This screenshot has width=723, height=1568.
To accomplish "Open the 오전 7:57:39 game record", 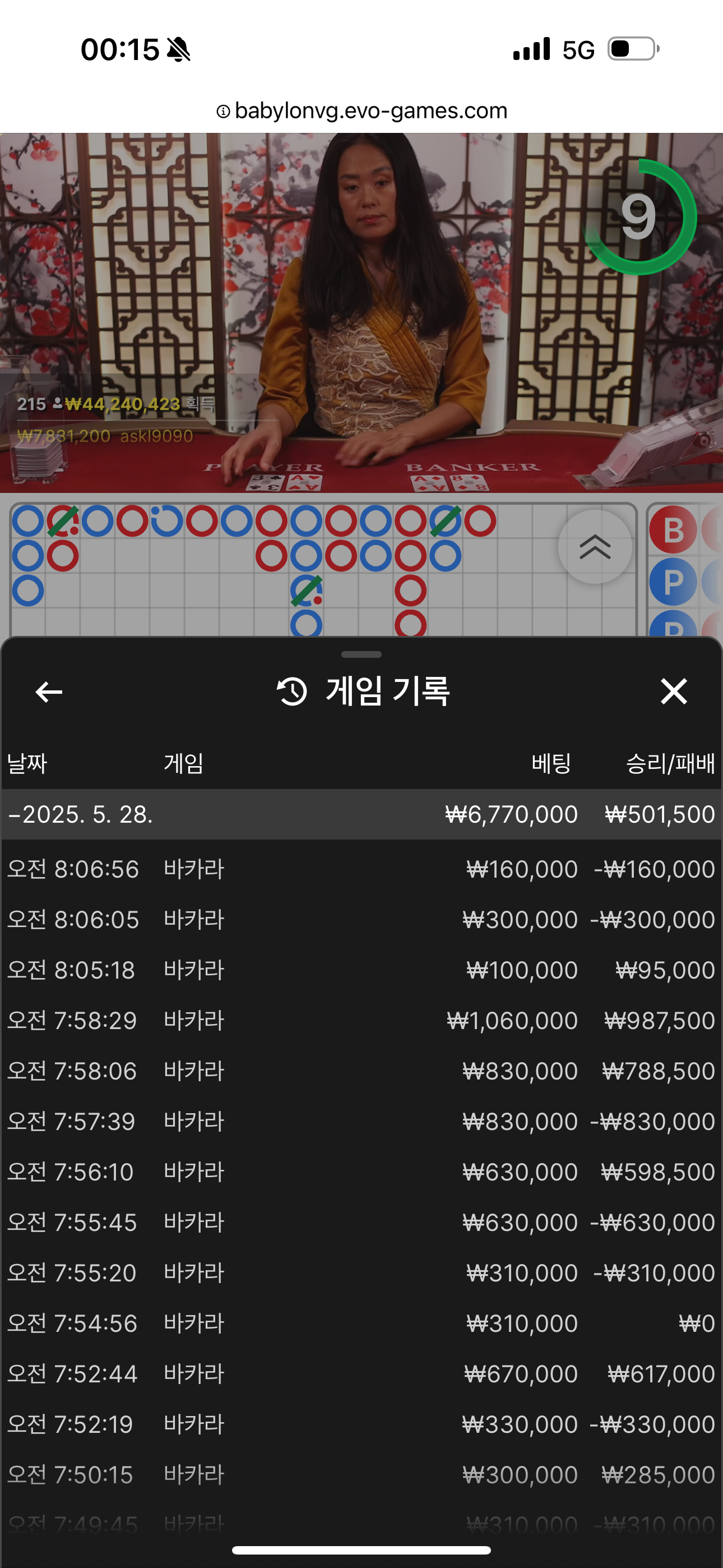I will (361, 1122).
